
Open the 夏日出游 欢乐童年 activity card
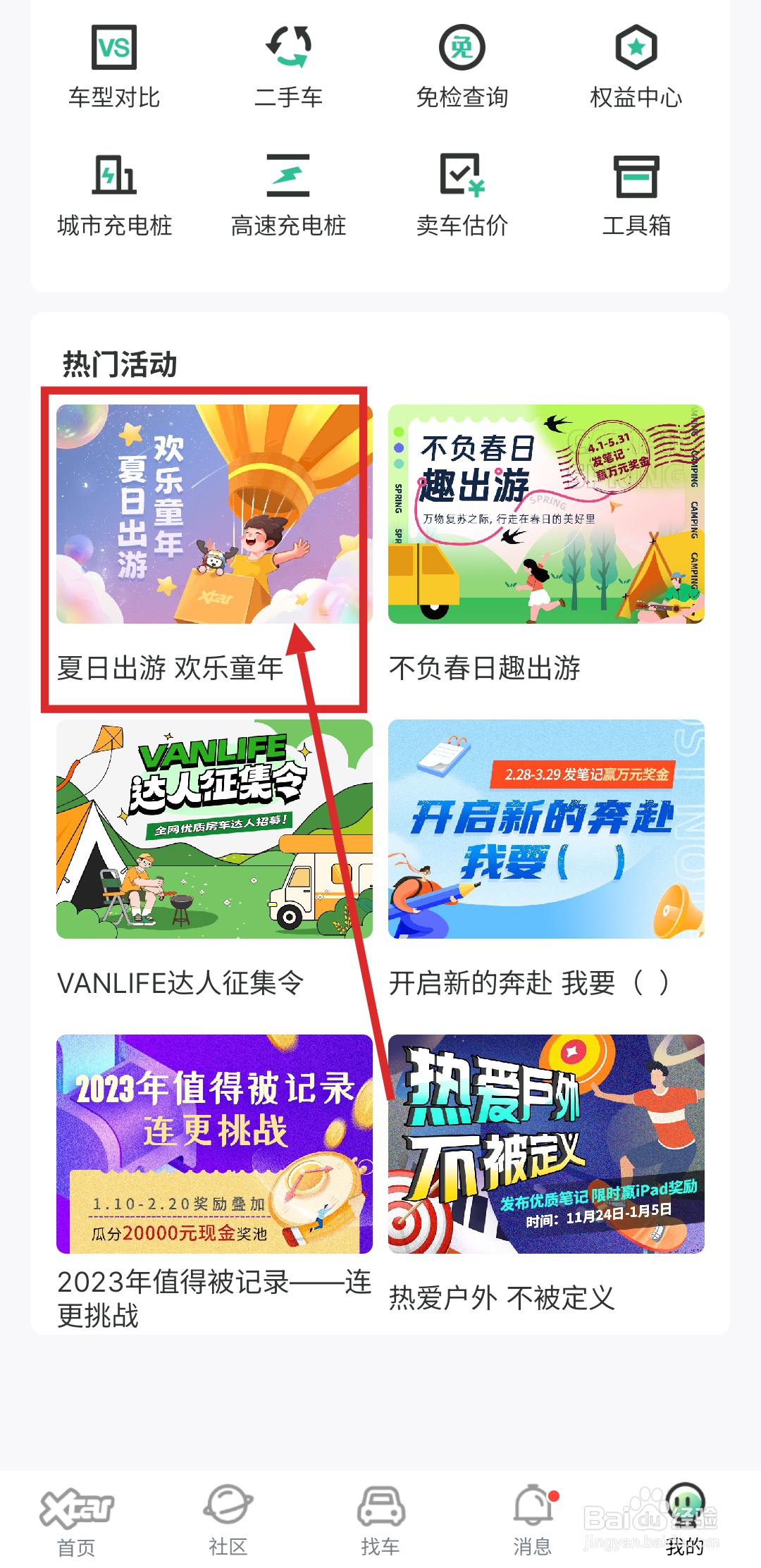pos(214,544)
